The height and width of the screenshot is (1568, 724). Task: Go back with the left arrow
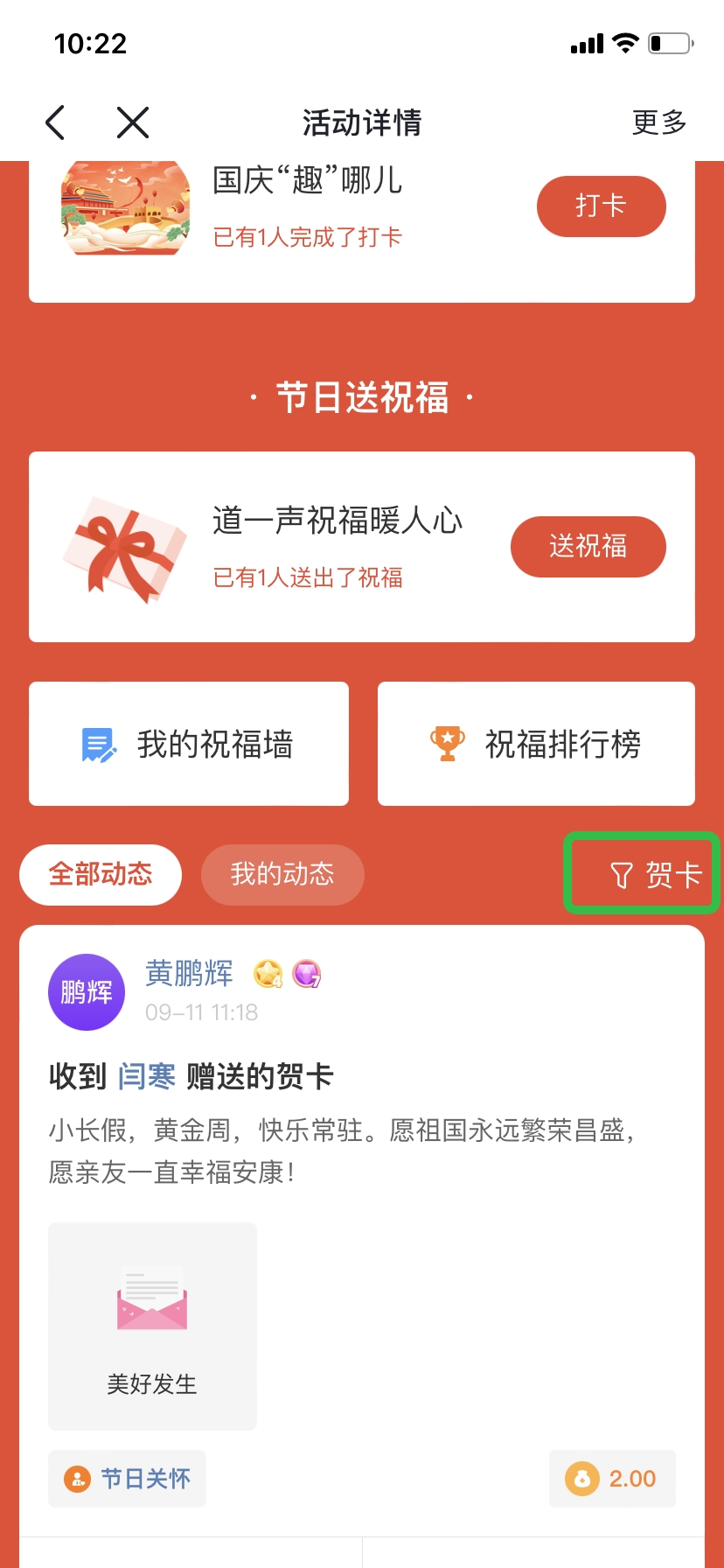coord(55,122)
